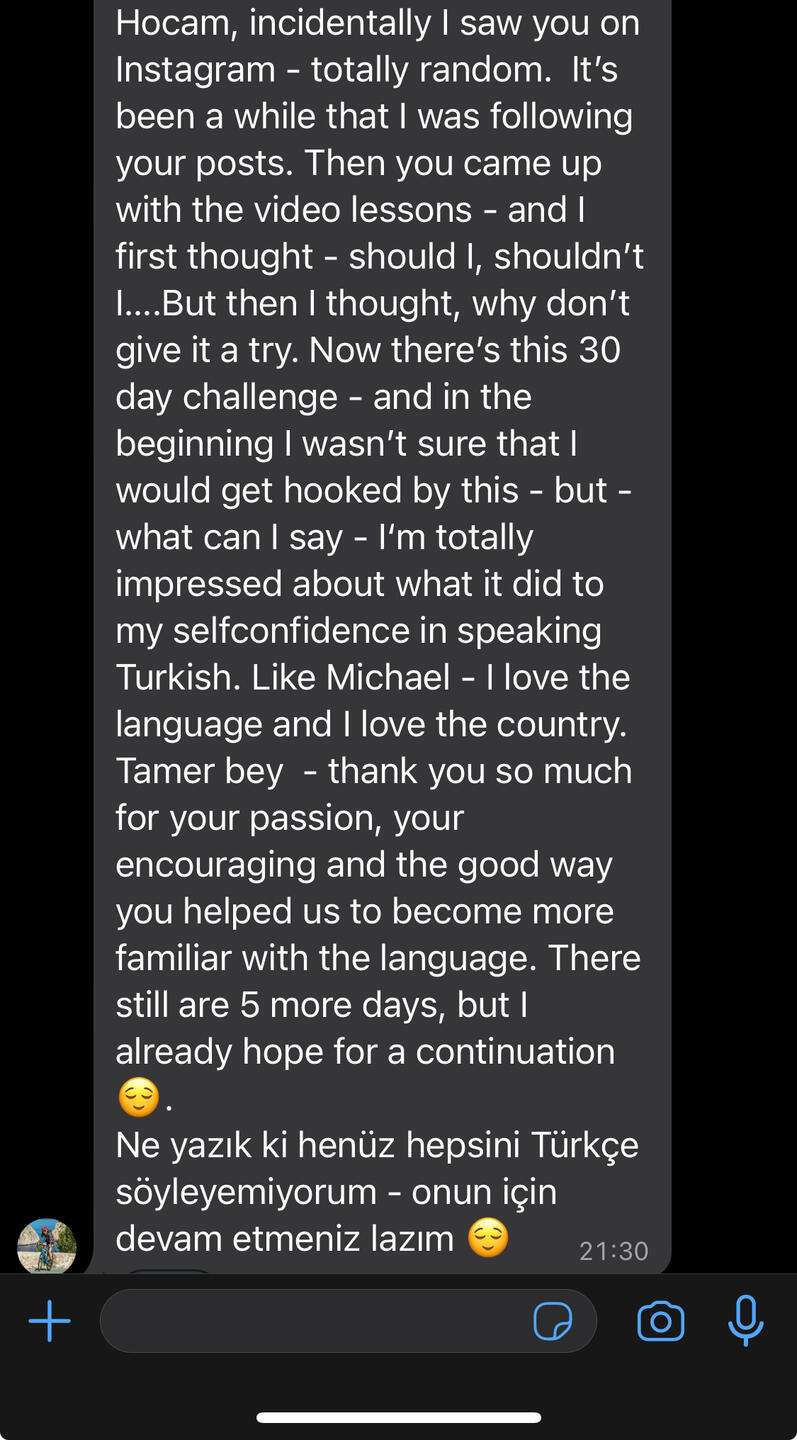Open the sticker picker
This screenshot has width=797, height=1440.
pos(552,1322)
